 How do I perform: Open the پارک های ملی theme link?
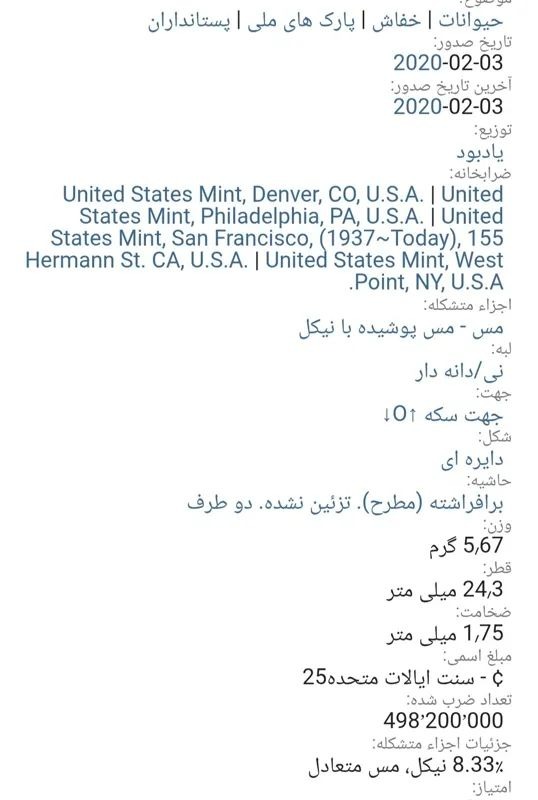click(301, 21)
